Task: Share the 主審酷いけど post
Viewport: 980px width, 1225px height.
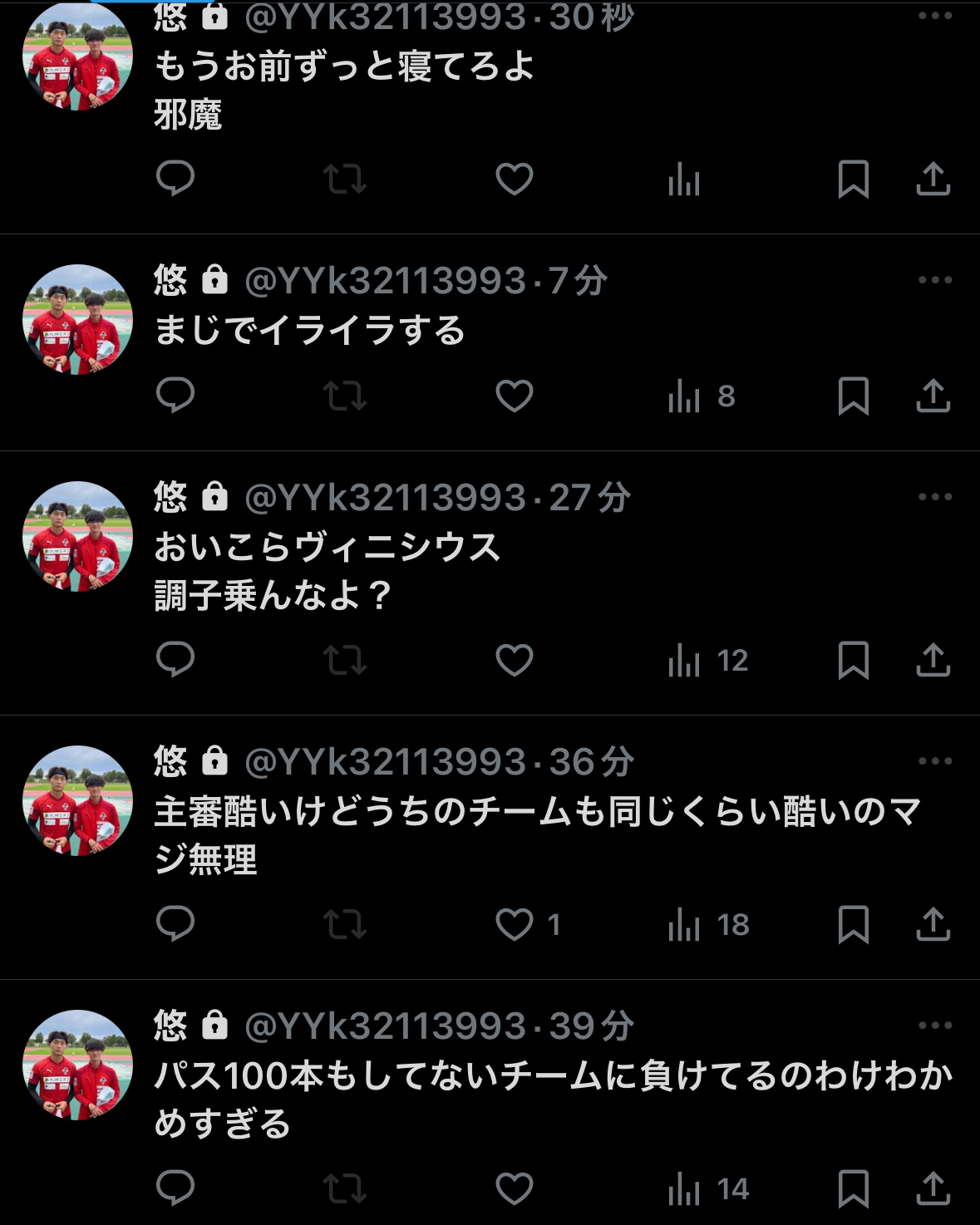Action: [933, 924]
